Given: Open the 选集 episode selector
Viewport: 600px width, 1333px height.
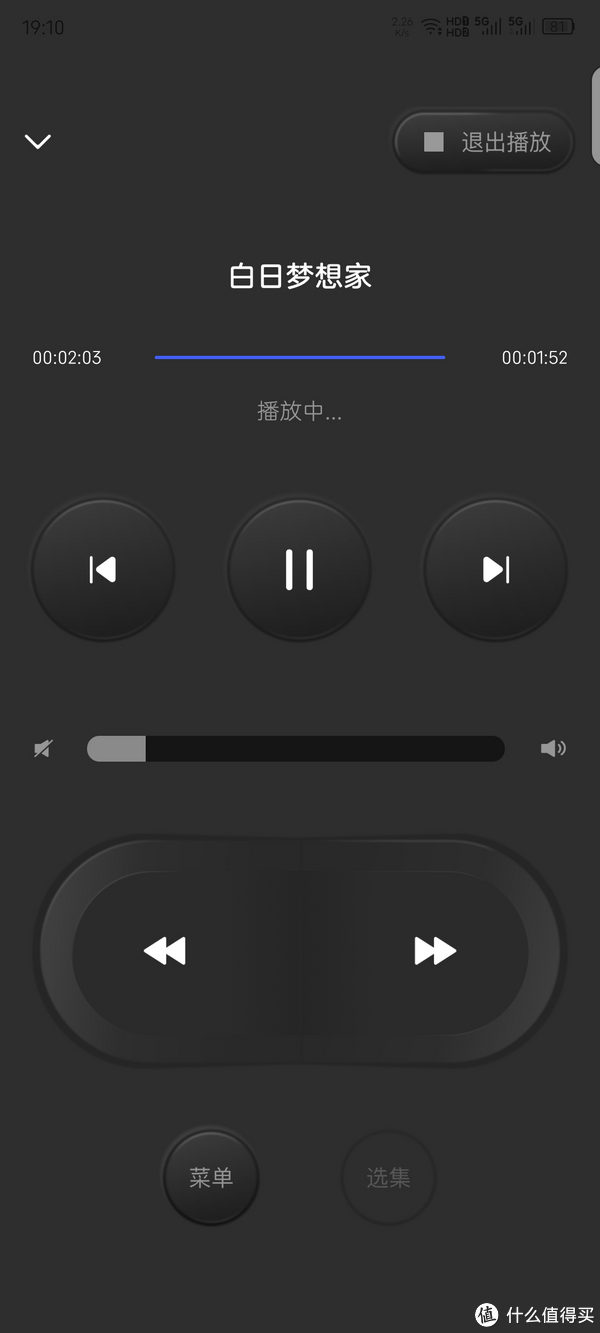Looking at the screenshot, I should pos(388,1178).
